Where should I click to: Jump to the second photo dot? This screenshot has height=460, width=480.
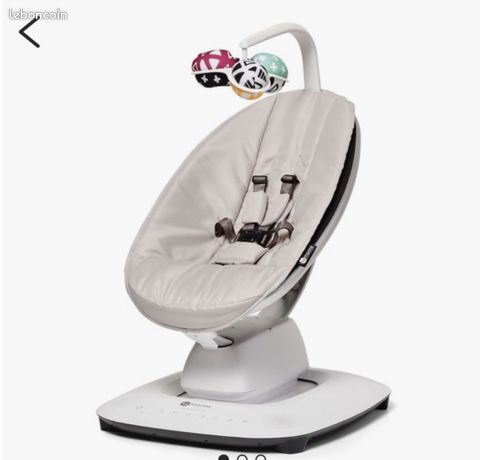click(x=242, y=458)
